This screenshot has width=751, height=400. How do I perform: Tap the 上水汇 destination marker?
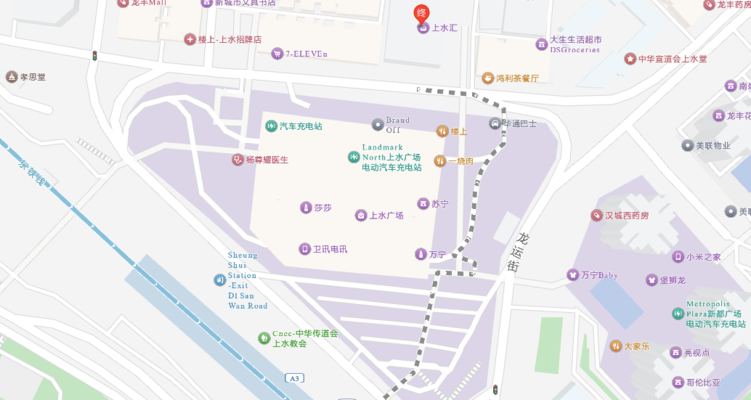coord(422,28)
